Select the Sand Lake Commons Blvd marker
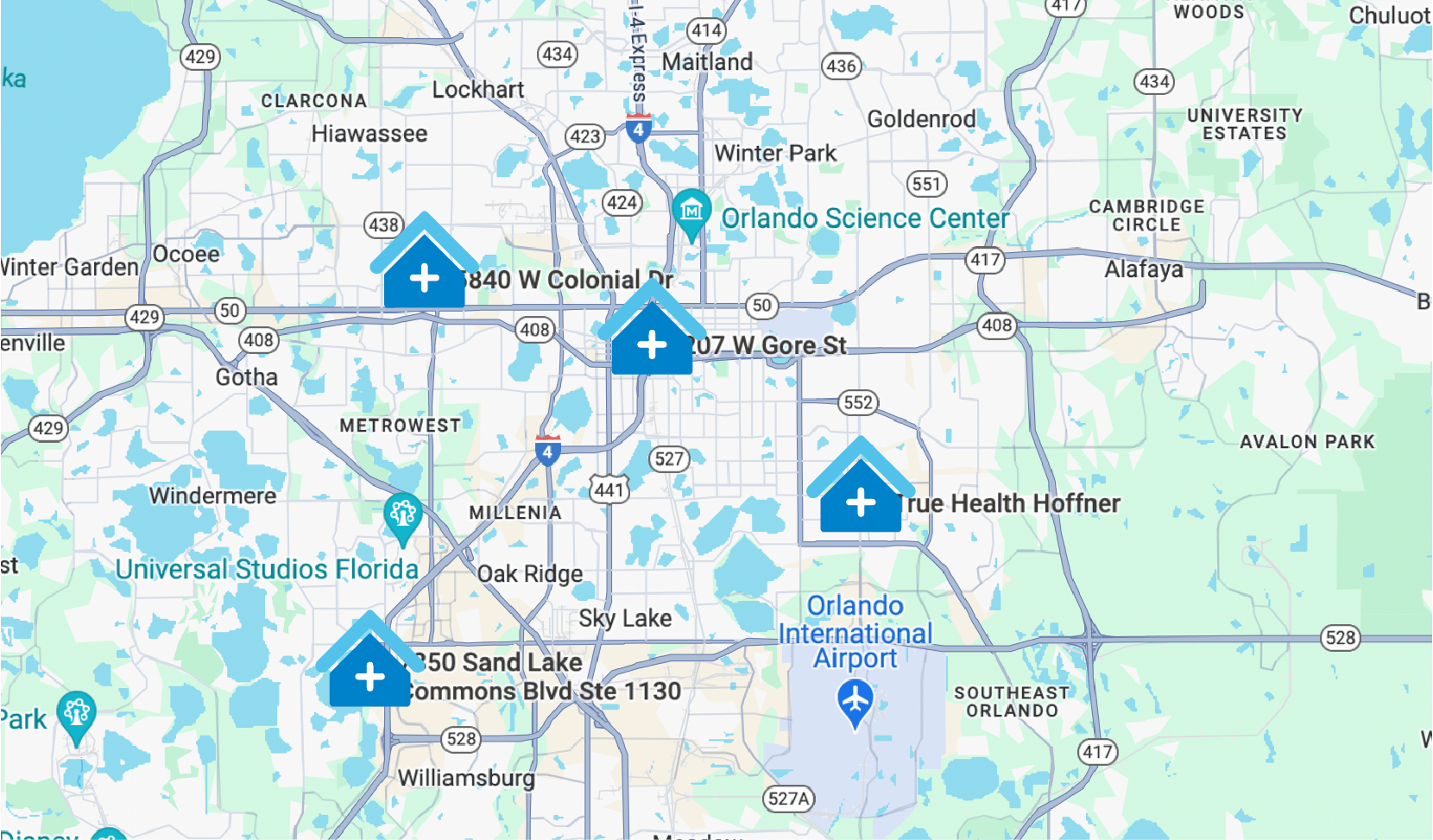The width and height of the screenshot is (1433, 840). 369,667
